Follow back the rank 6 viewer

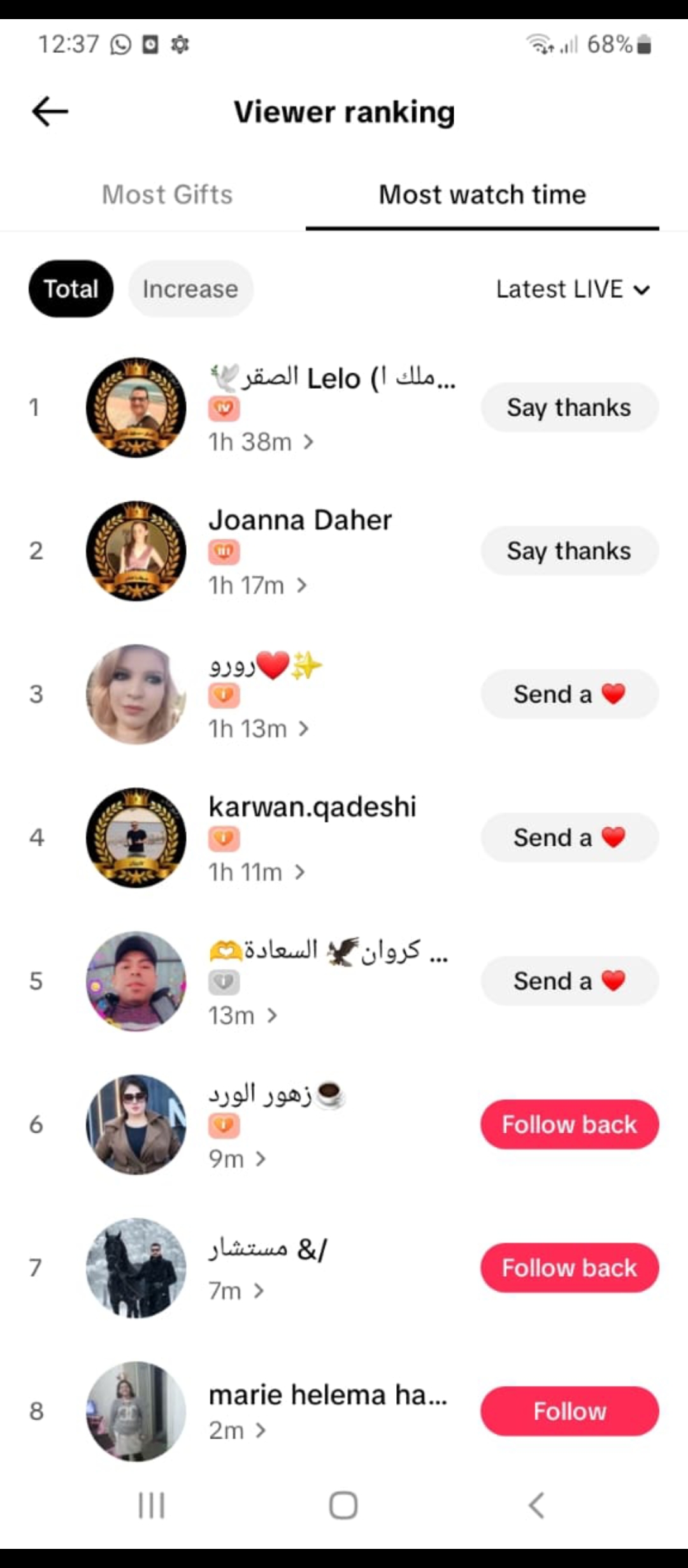pos(569,1124)
